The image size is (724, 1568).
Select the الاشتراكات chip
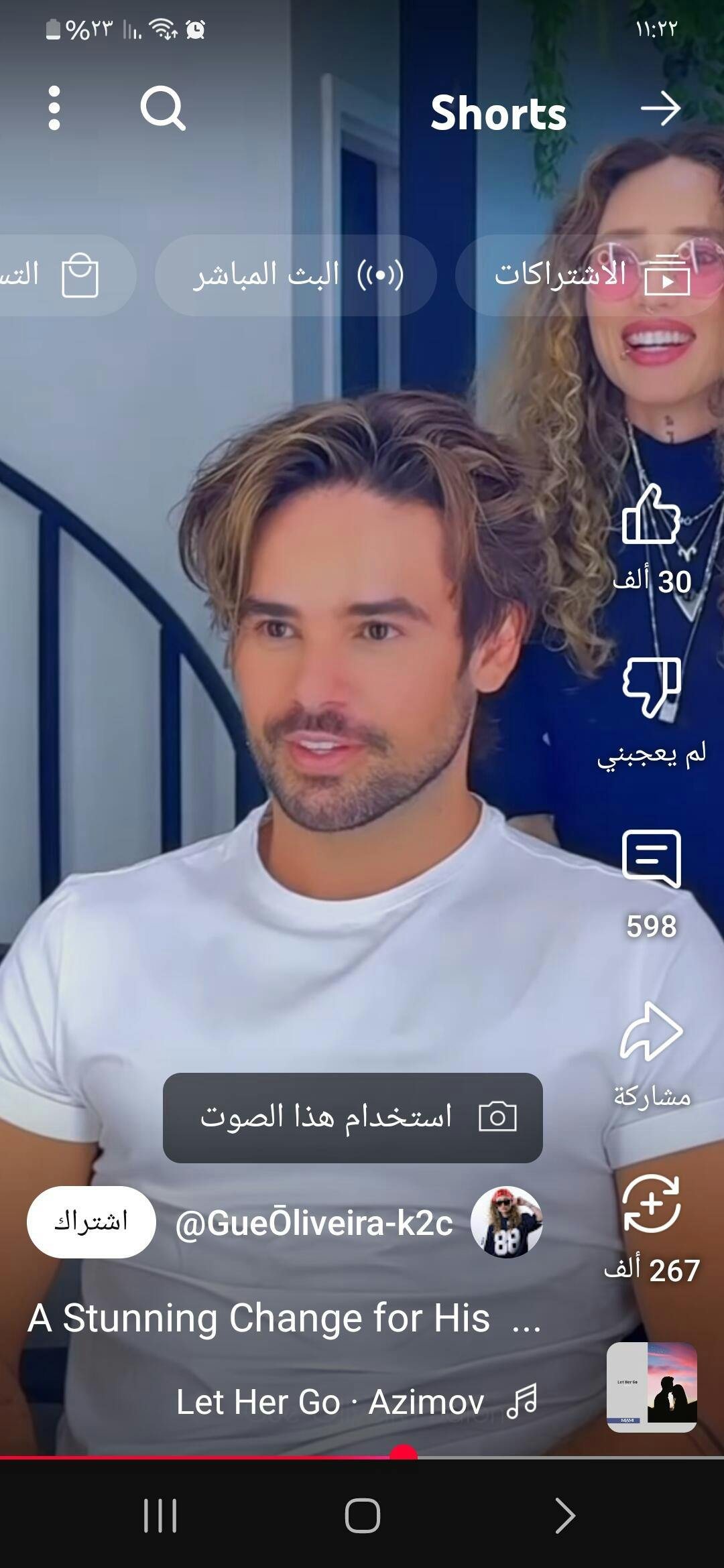(590, 275)
